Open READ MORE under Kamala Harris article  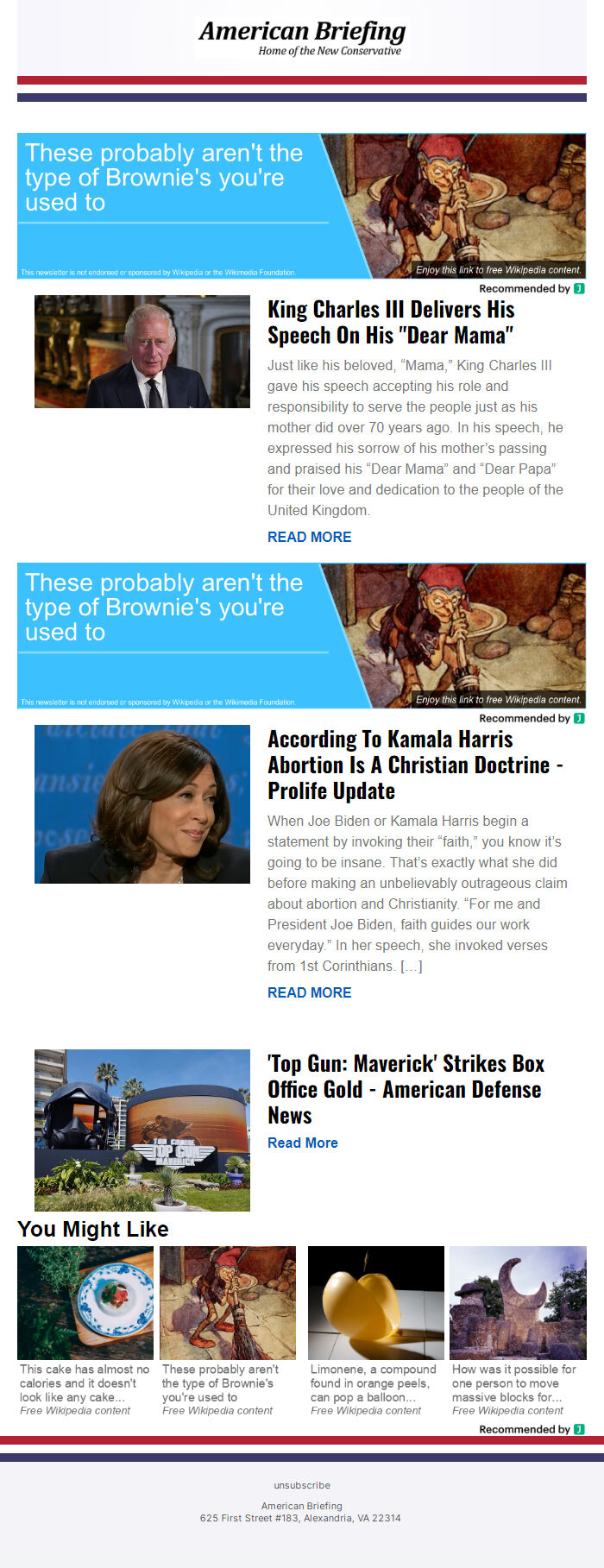coord(309,992)
